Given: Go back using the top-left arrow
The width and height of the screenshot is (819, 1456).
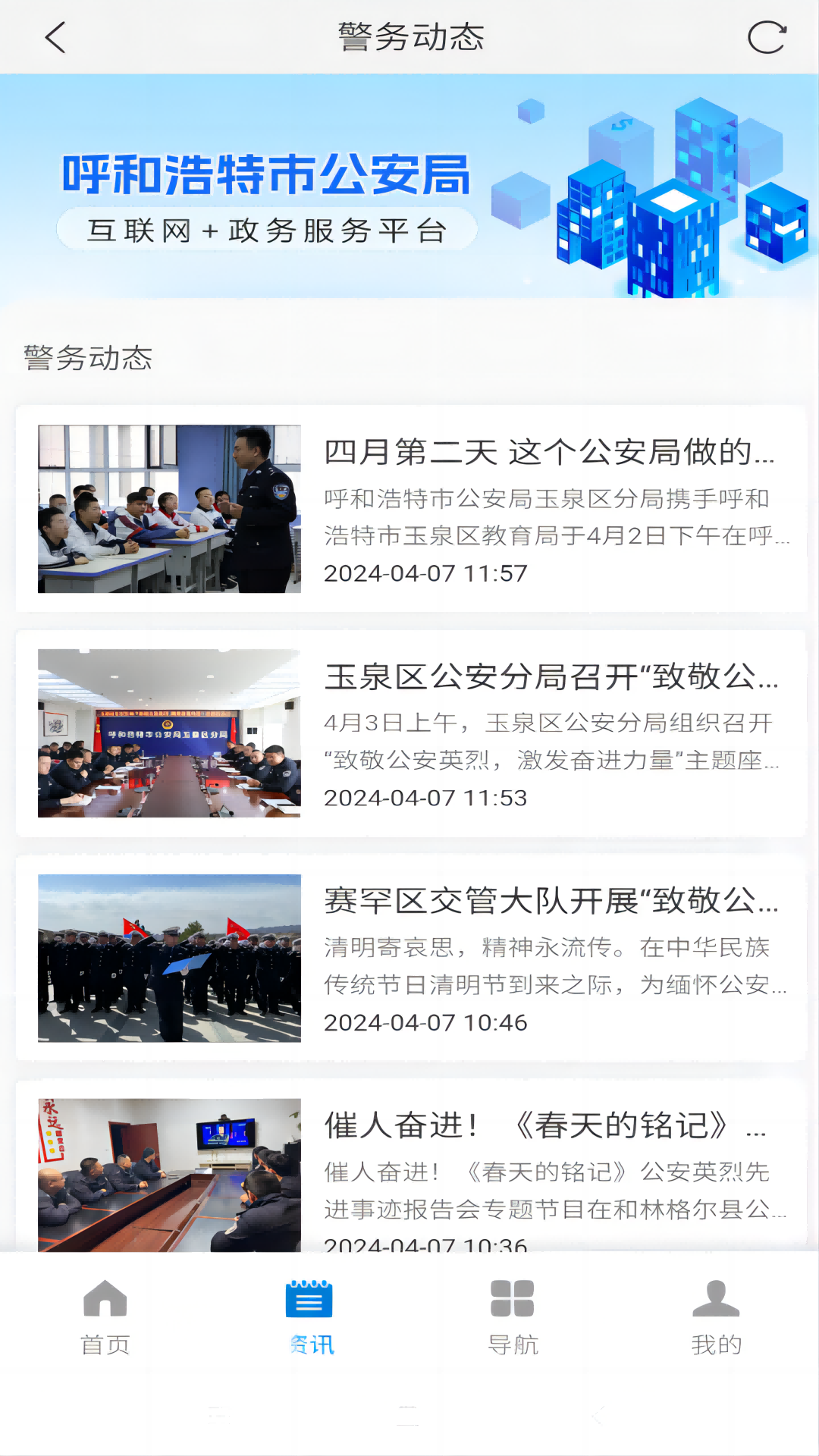Looking at the screenshot, I should click(55, 37).
